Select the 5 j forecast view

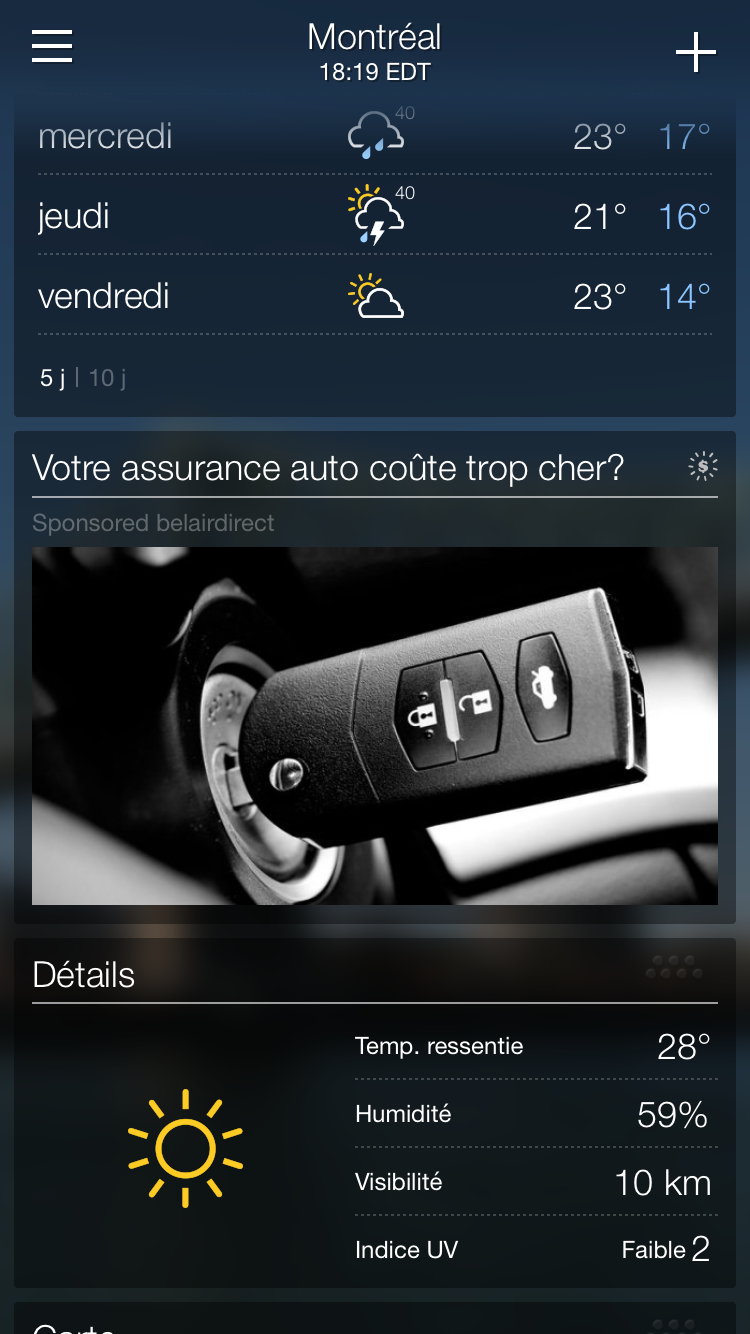pos(52,378)
